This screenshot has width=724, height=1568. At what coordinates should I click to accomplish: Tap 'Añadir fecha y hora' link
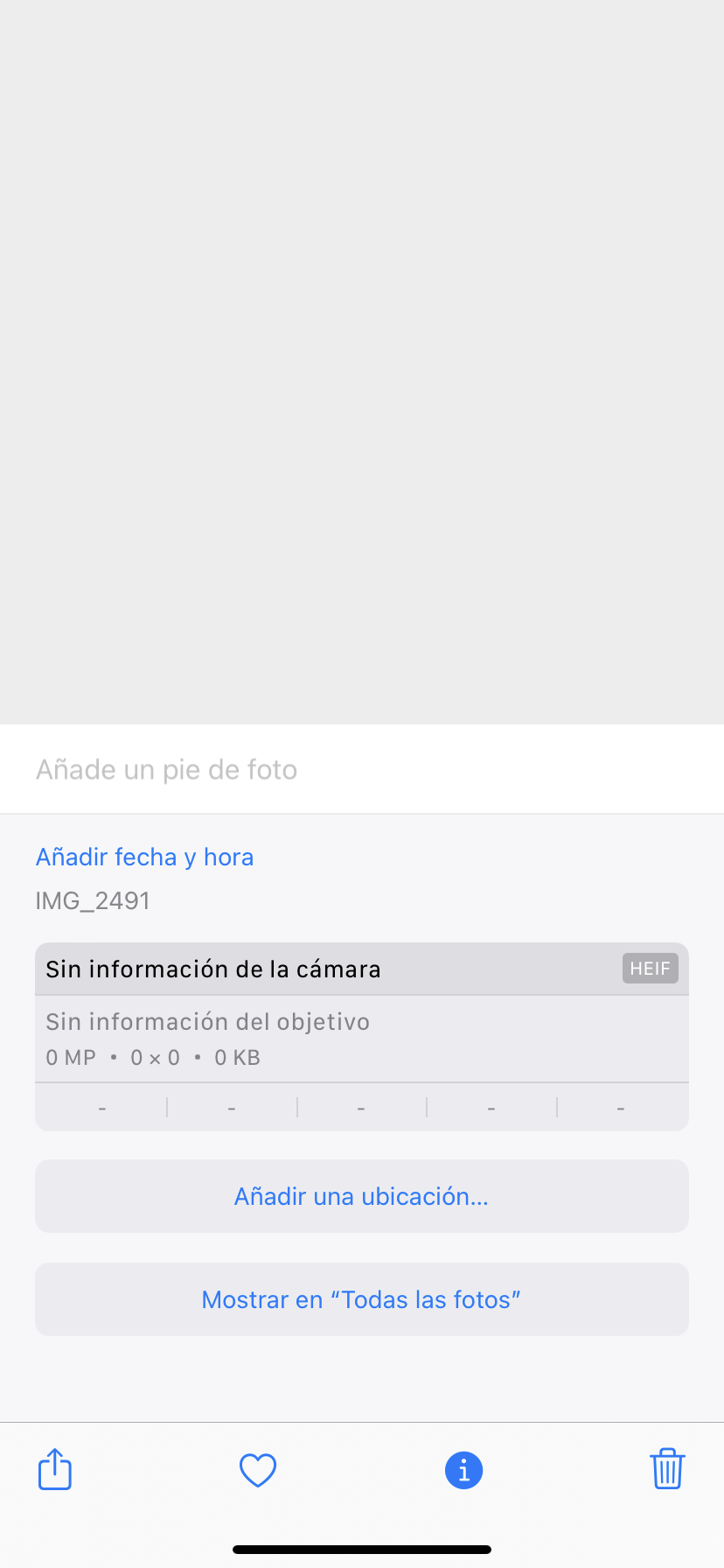click(x=144, y=857)
